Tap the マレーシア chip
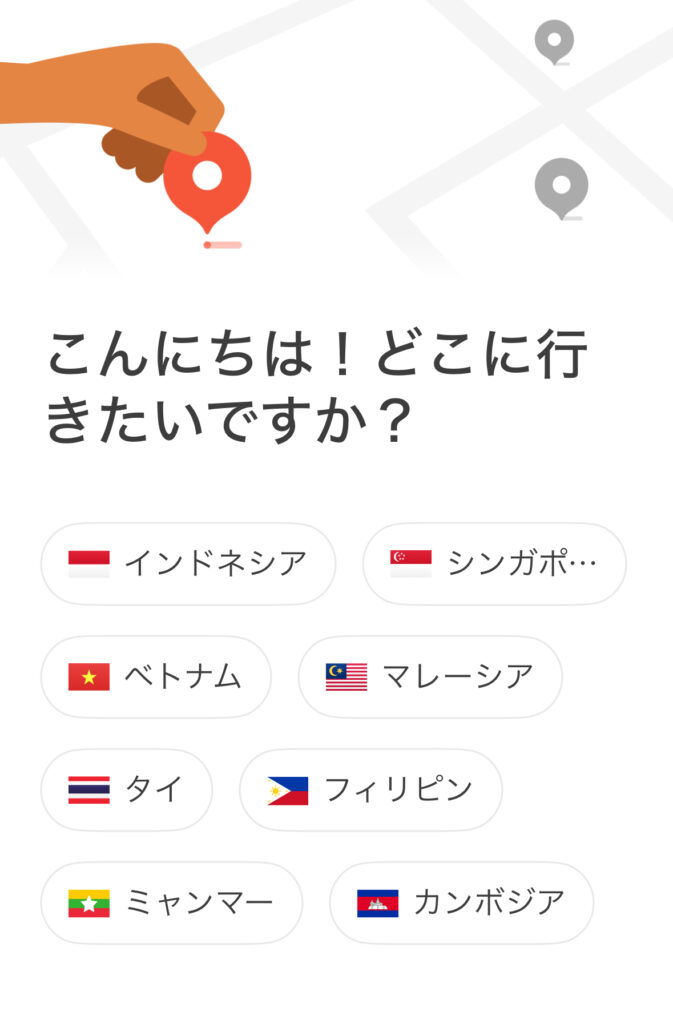 tap(430, 677)
